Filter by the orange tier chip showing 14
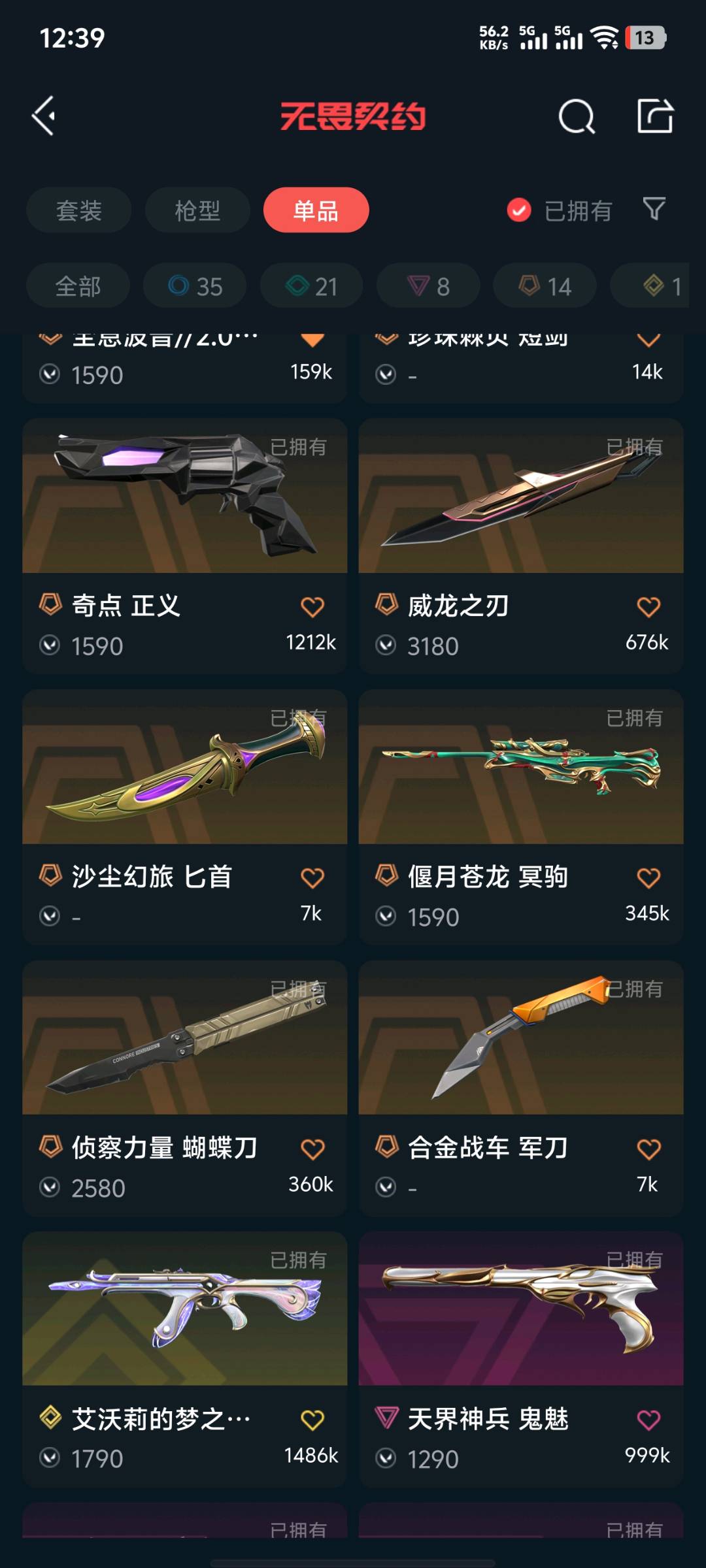The width and height of the screenshot is (706, 1568). tap(545, 286)
